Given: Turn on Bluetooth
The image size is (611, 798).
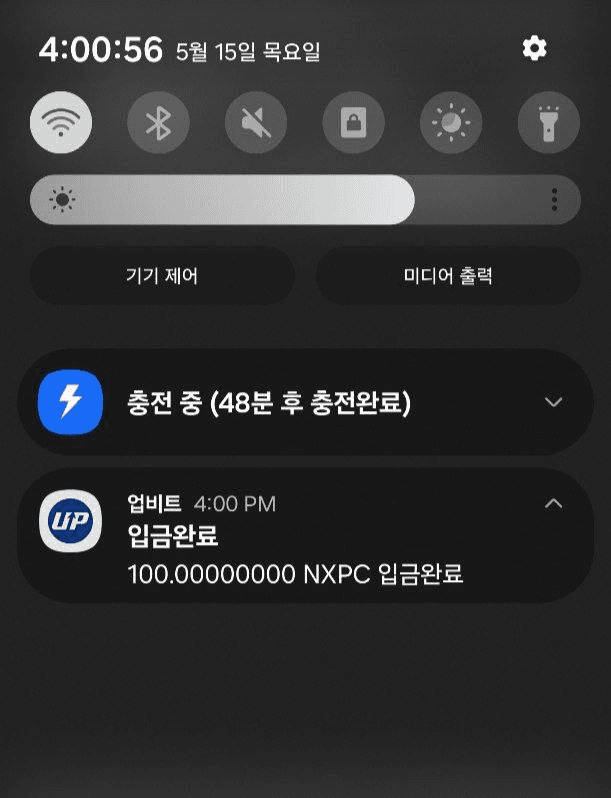Looking at the screenshot, I should pyautogui.click(x=158, y=123).
